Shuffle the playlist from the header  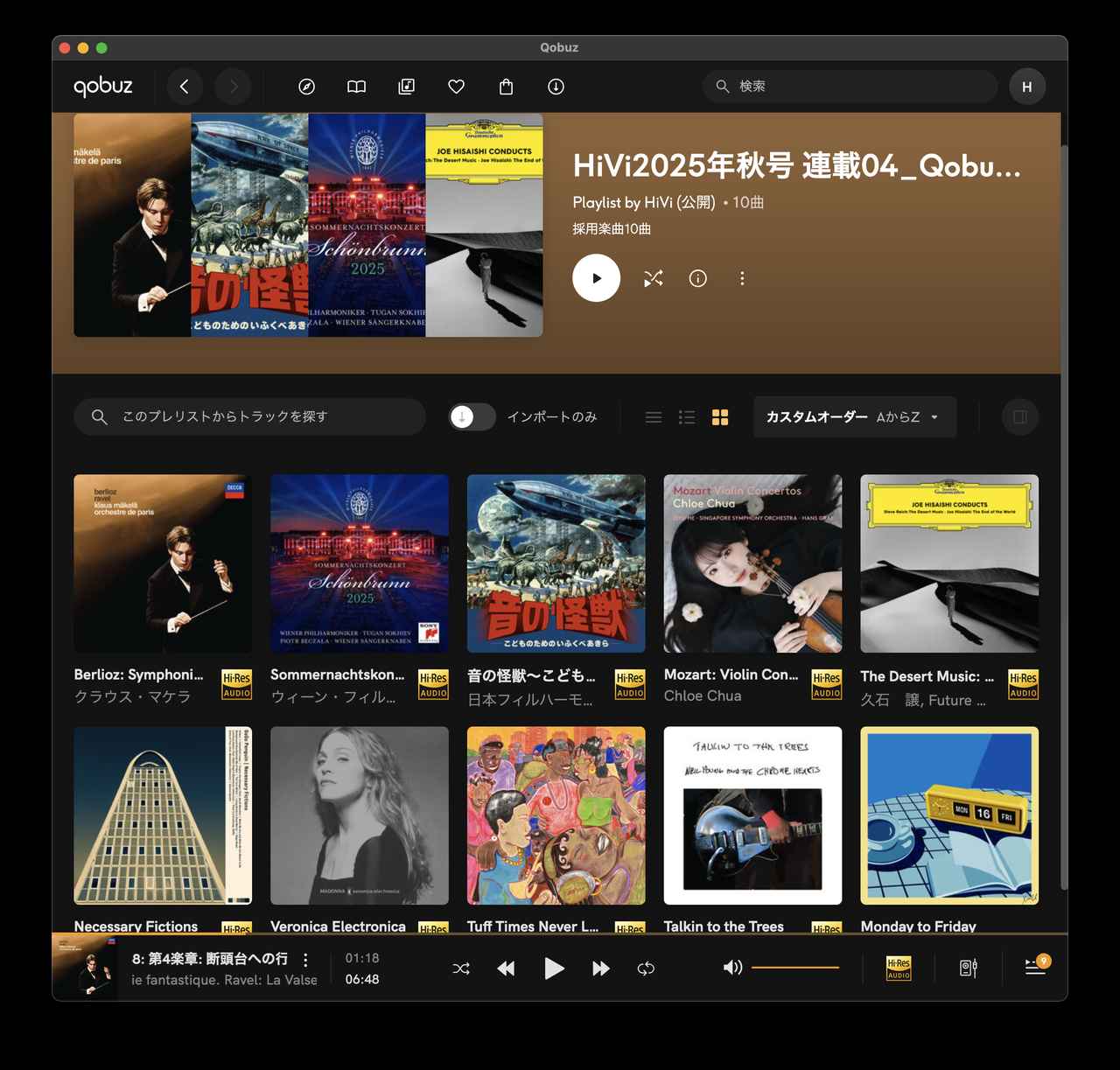click(x=653, y=278)
